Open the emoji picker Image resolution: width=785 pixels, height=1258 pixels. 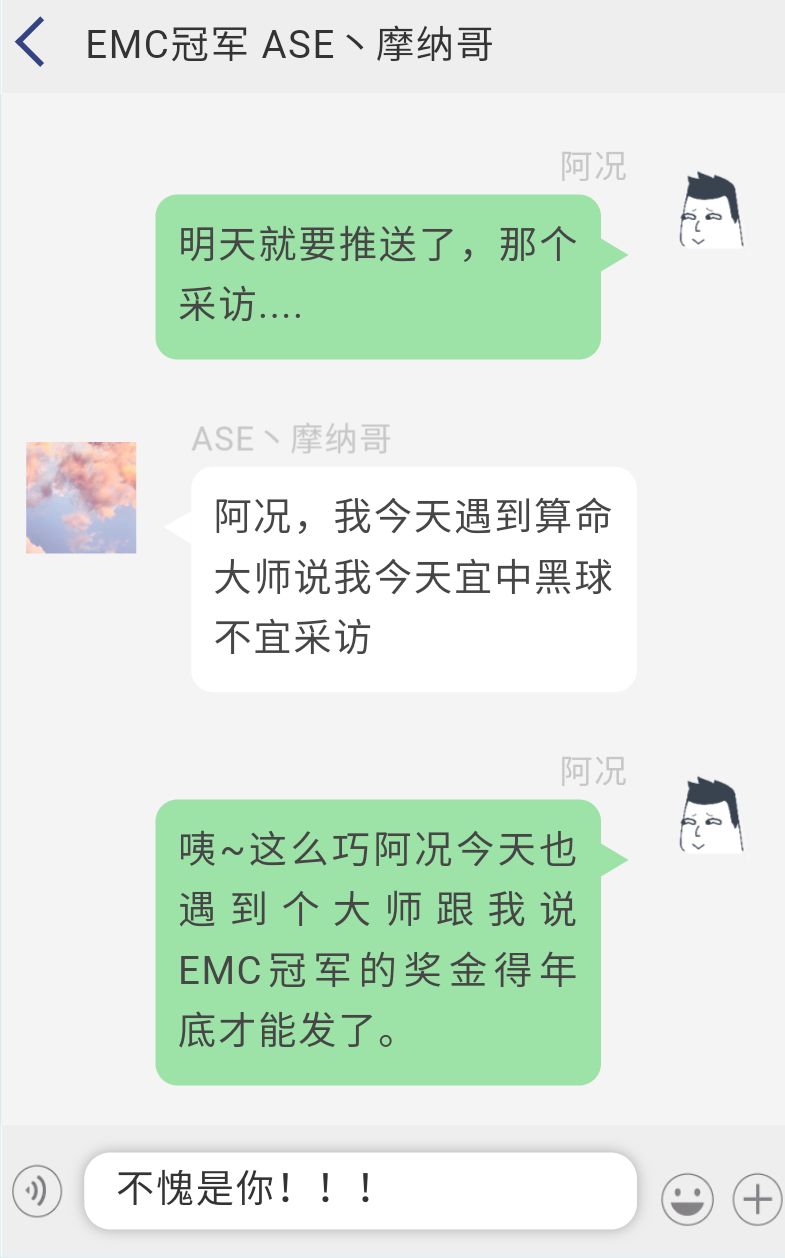coord(688,1197)
